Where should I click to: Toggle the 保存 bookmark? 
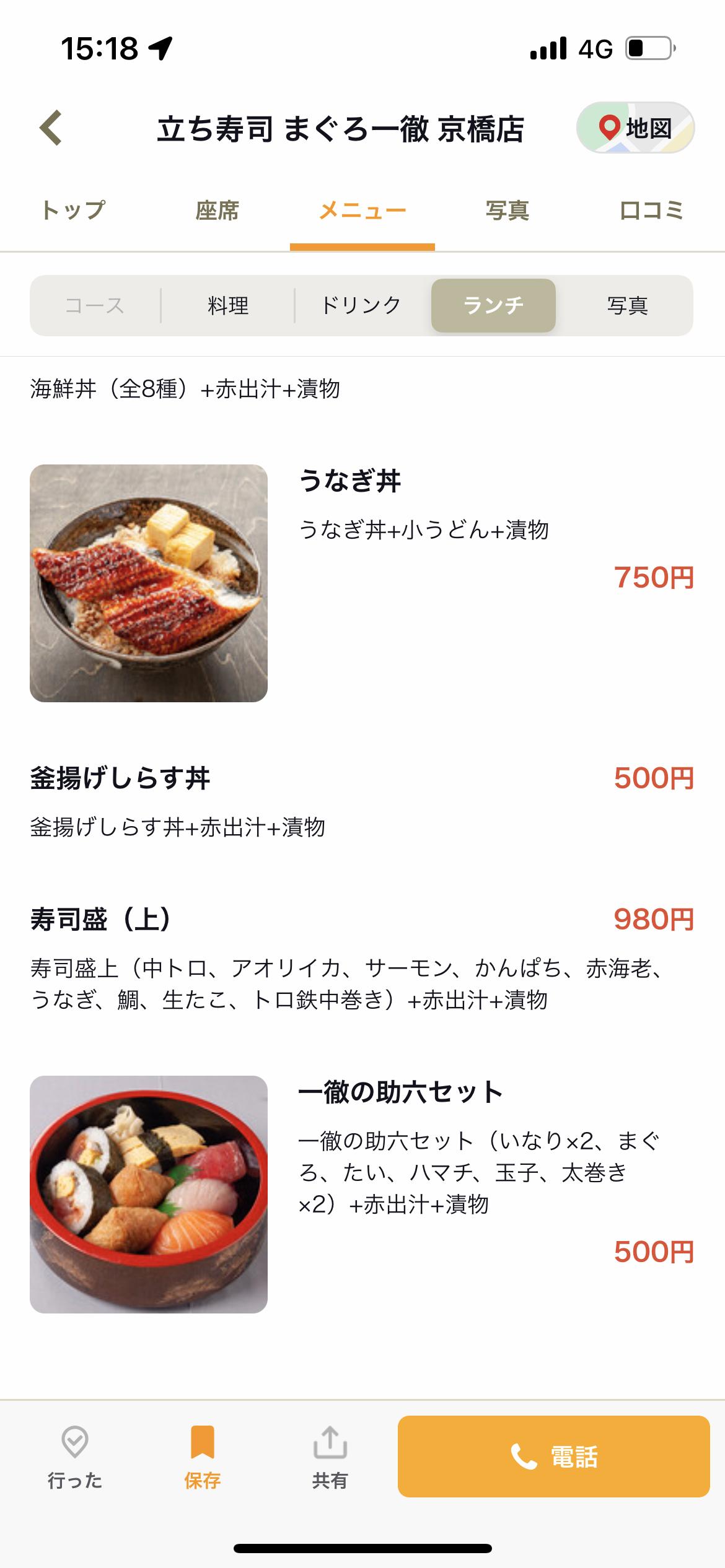pos(202,1457)
